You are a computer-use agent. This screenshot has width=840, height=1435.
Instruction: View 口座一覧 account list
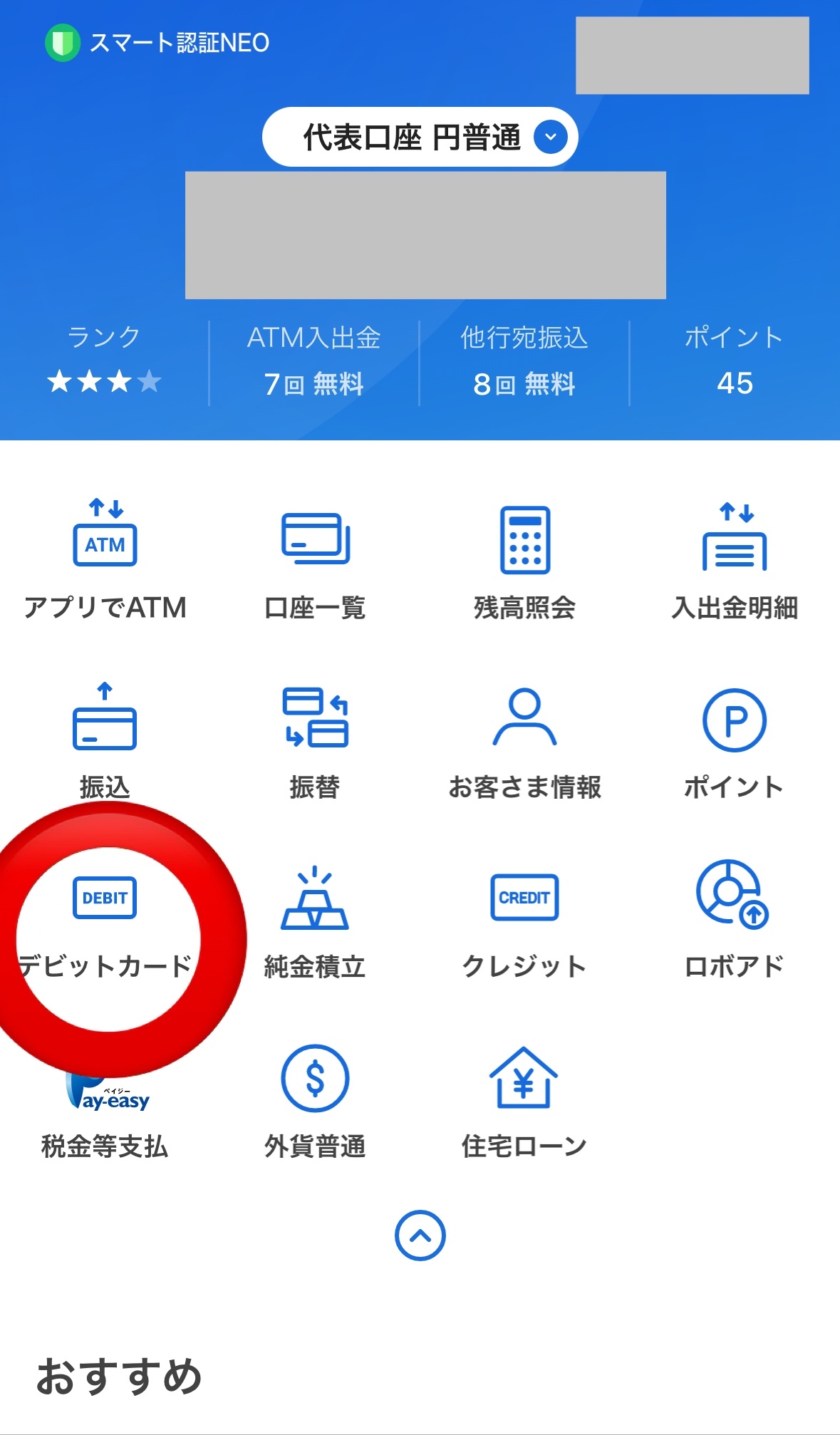[x=315, y=561]
